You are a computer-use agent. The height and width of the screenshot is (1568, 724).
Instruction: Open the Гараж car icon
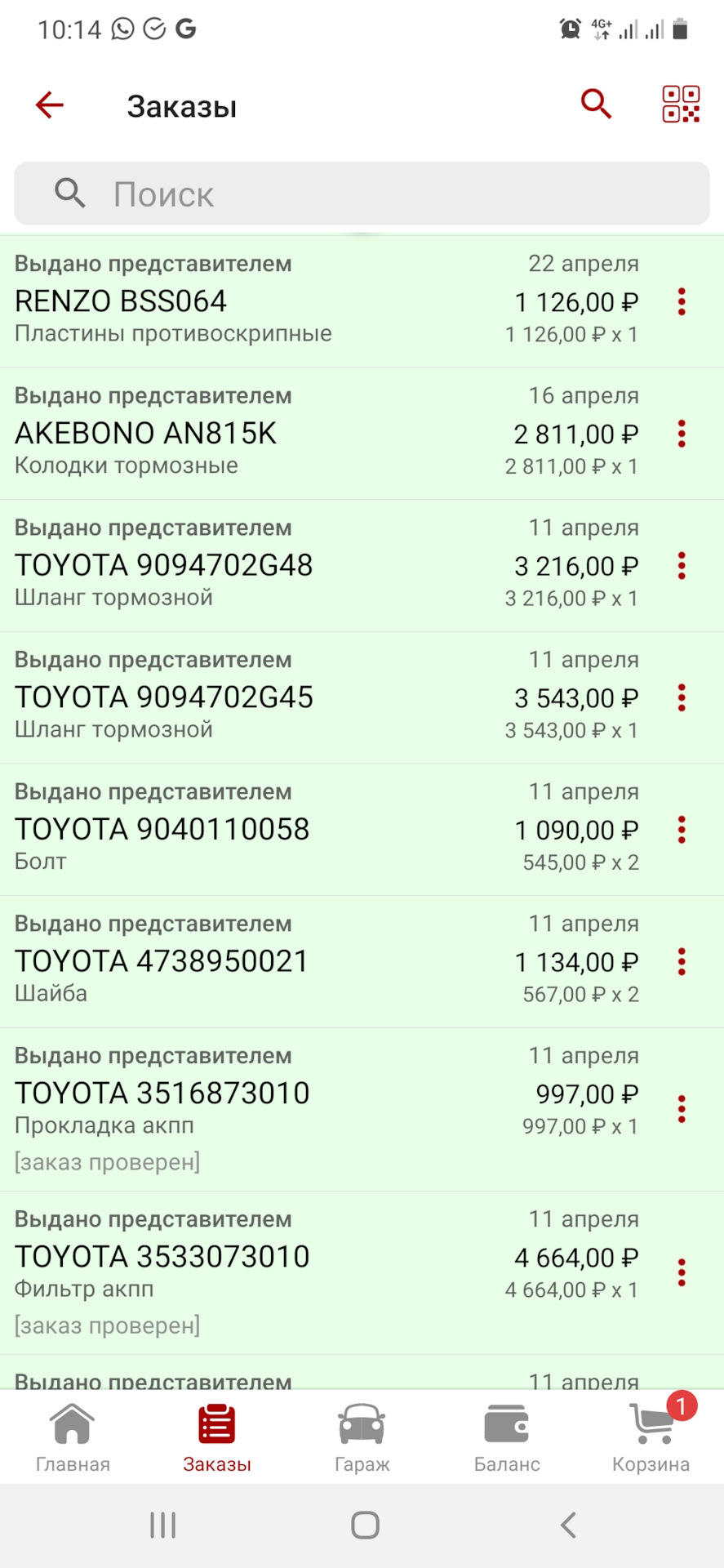tap(362, 1428)
